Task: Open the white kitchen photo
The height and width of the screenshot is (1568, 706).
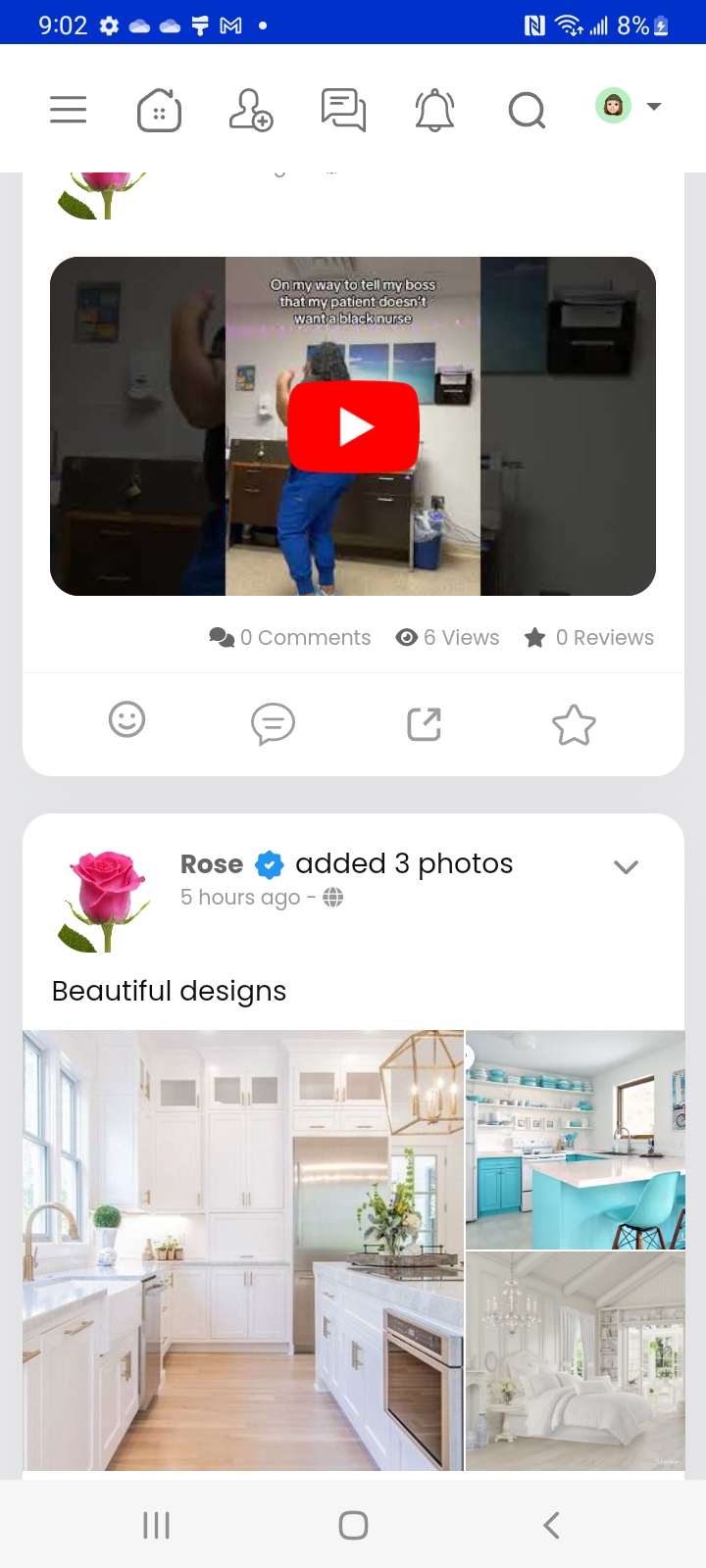Action: click(243, 1249)
